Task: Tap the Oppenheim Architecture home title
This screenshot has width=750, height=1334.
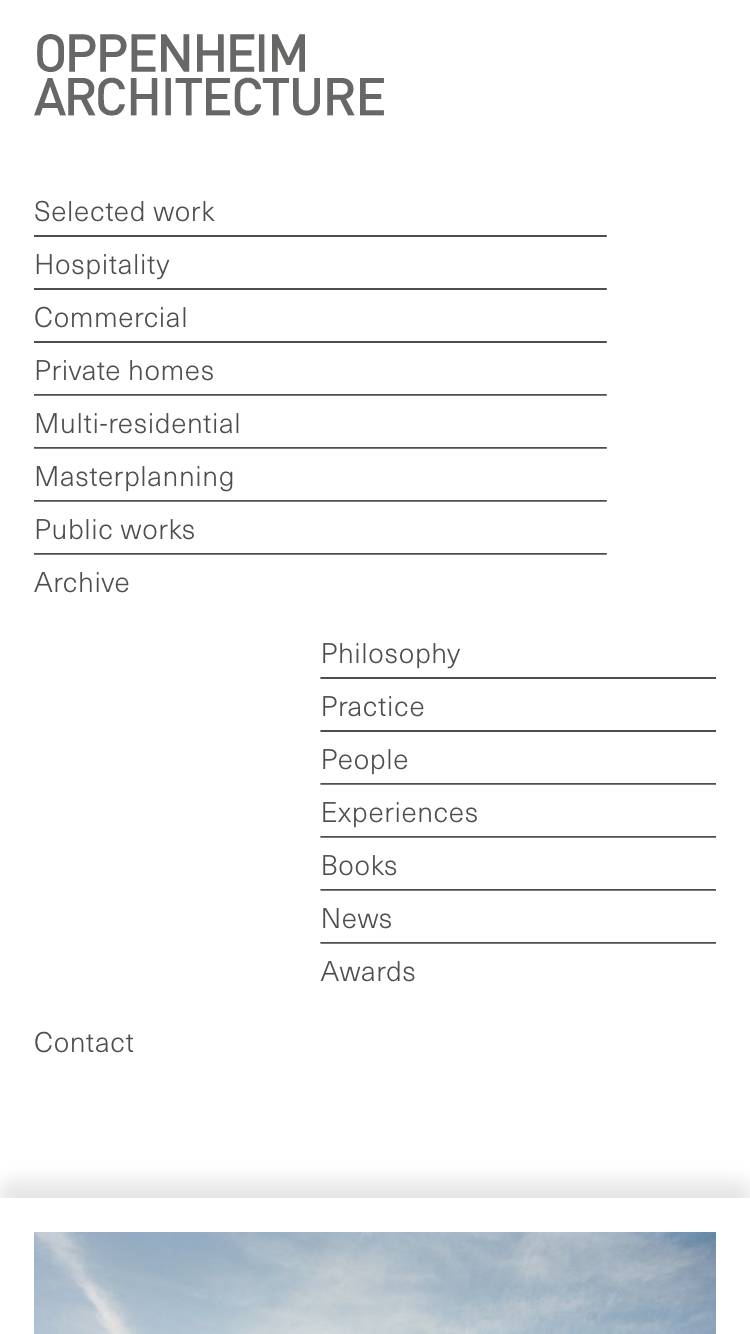Action: coord(210,76)
